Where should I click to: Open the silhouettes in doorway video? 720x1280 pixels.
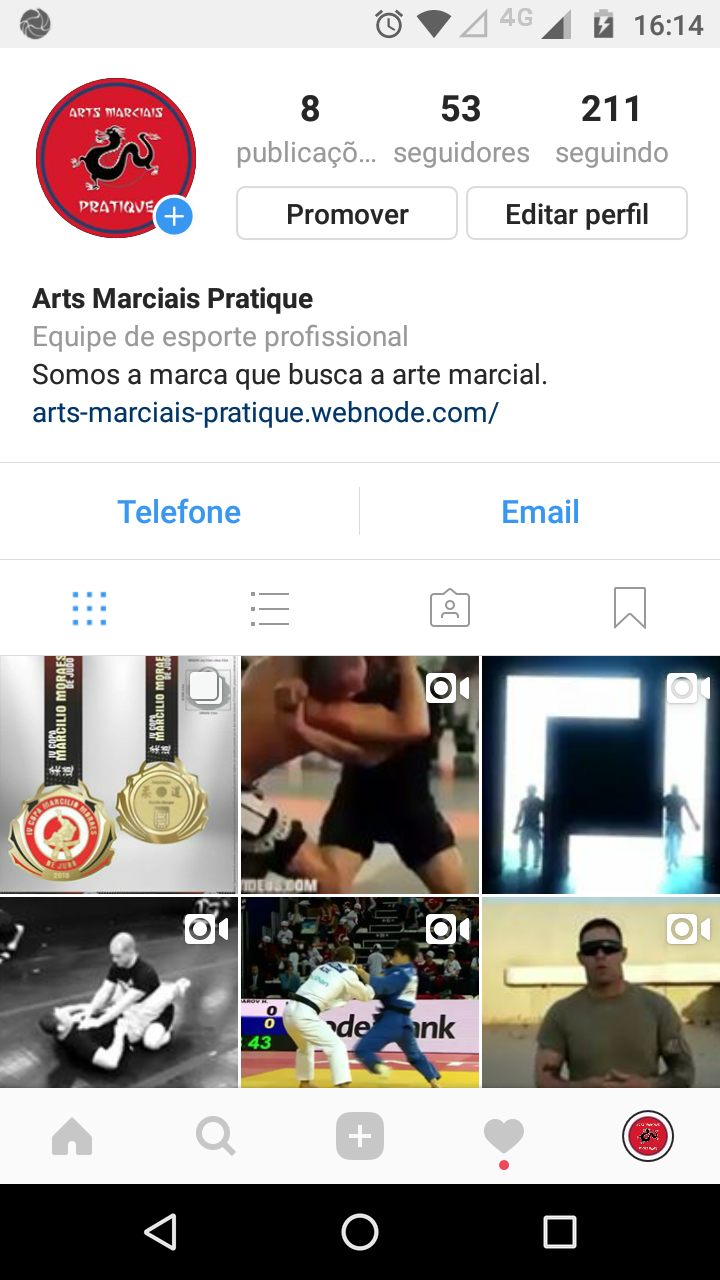[x=601, y=774]
